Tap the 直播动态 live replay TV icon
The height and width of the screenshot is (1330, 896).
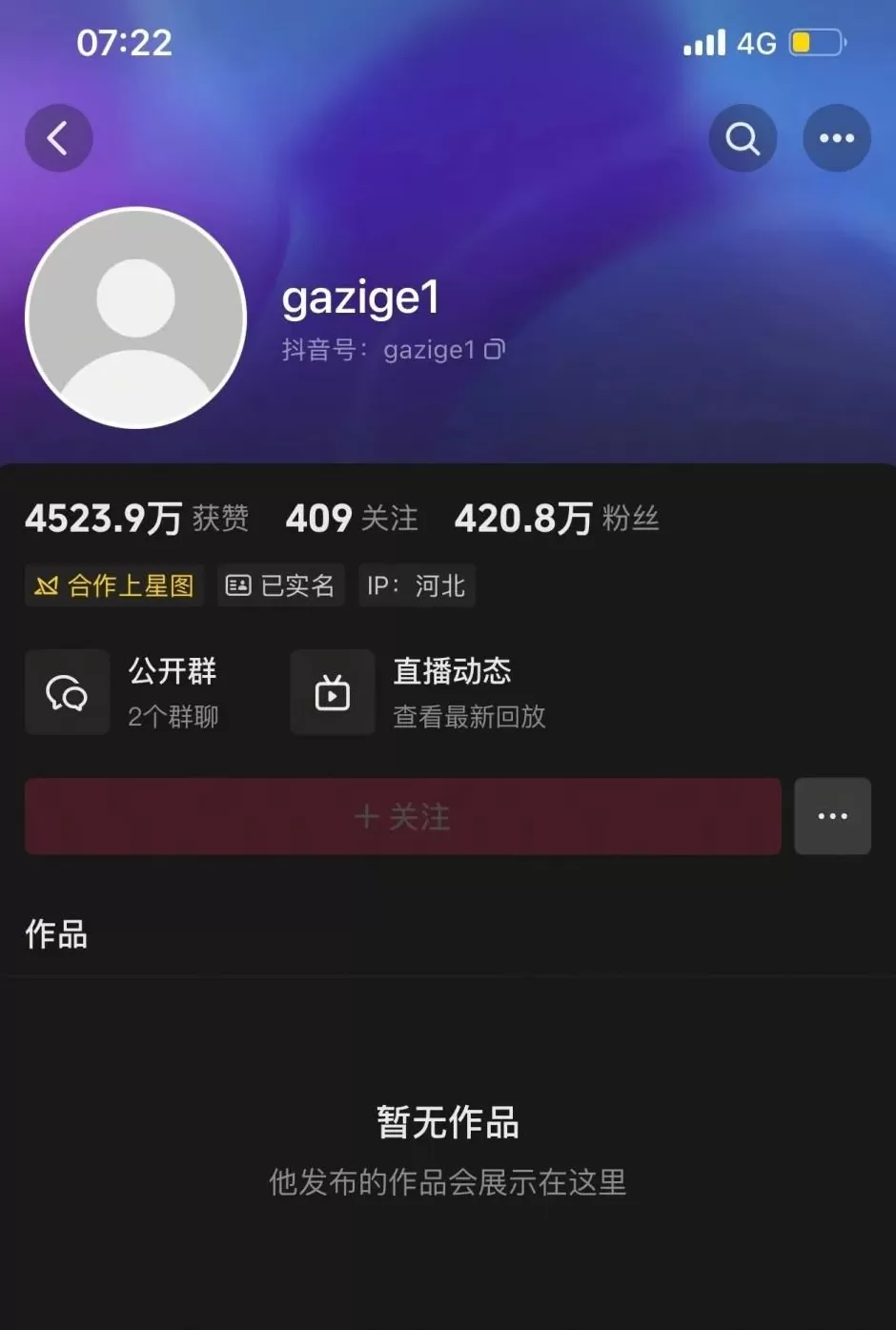click(332, 692)
